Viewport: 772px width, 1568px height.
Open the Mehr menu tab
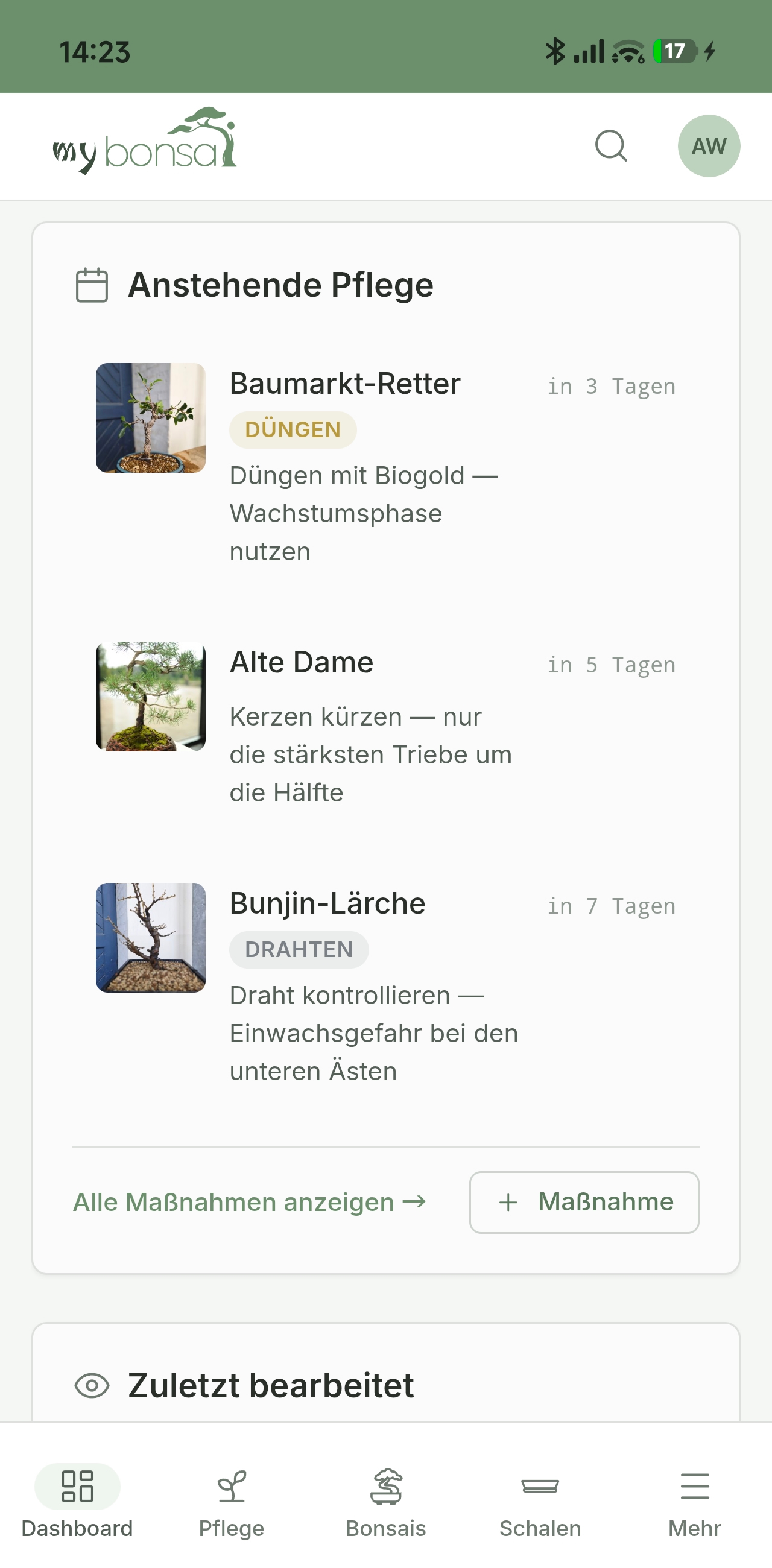click(x=695, y=1501)
